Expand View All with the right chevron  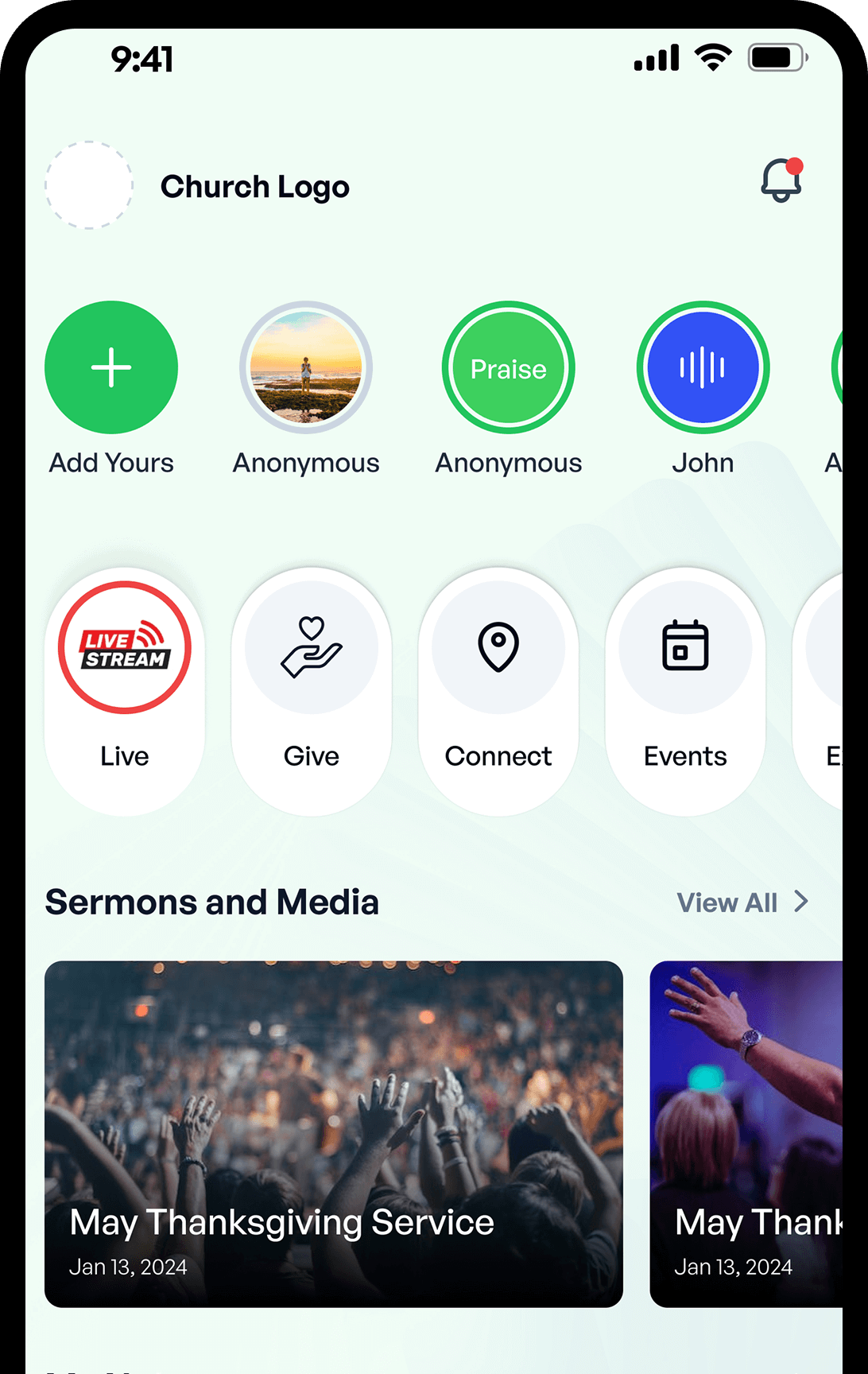click(x=801, y=902)
